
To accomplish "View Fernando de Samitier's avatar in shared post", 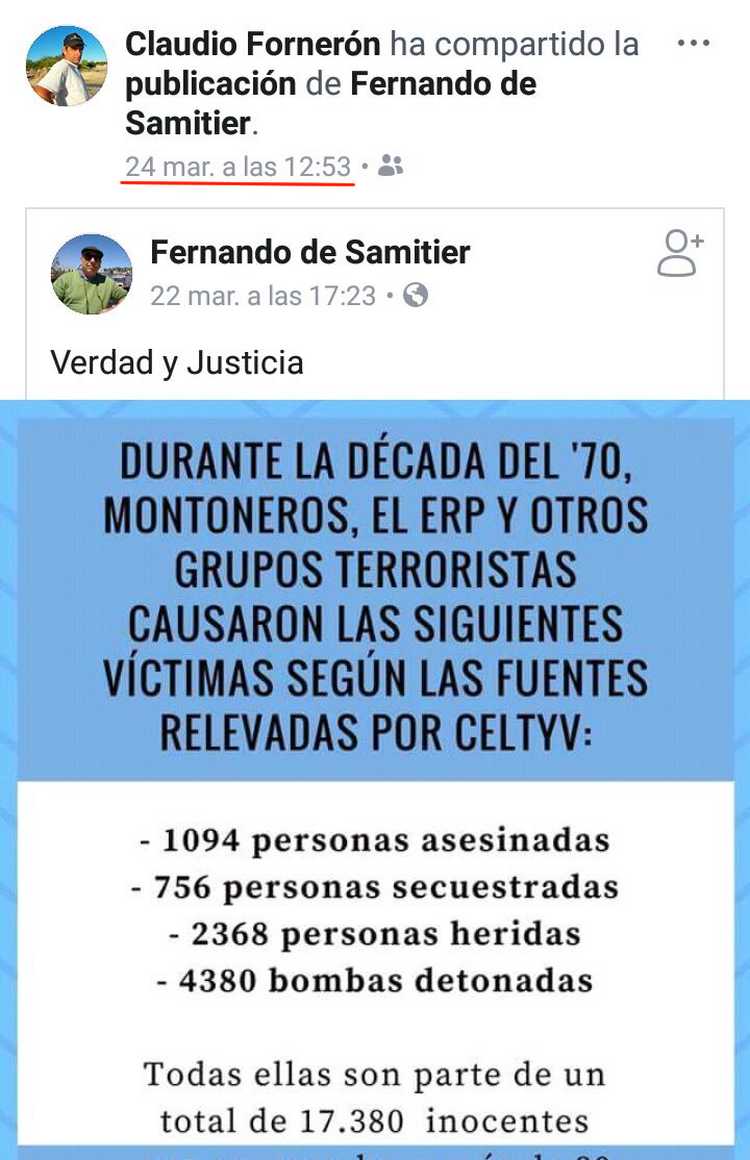I will click(x=91, y=274).
